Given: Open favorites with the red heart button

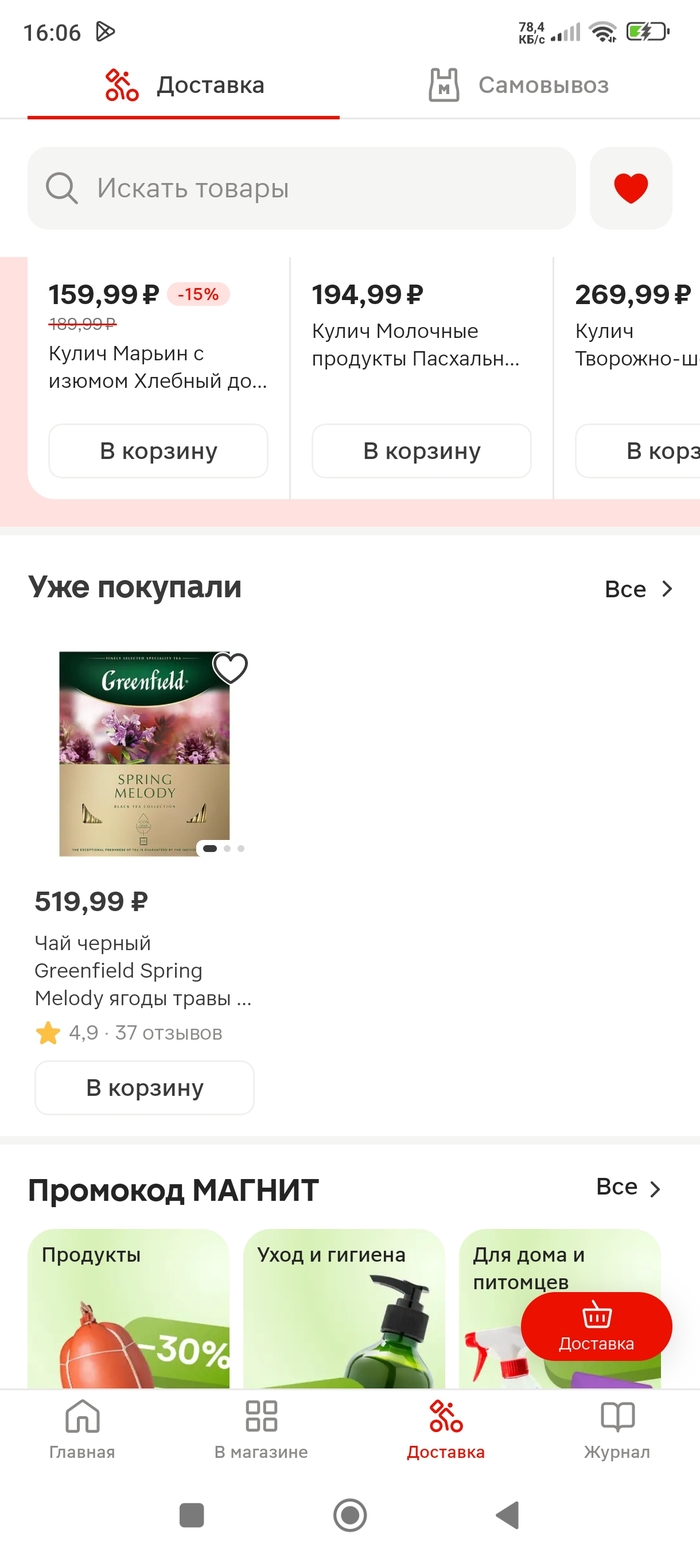Looking at the screenshot, I should click(630, 188).
